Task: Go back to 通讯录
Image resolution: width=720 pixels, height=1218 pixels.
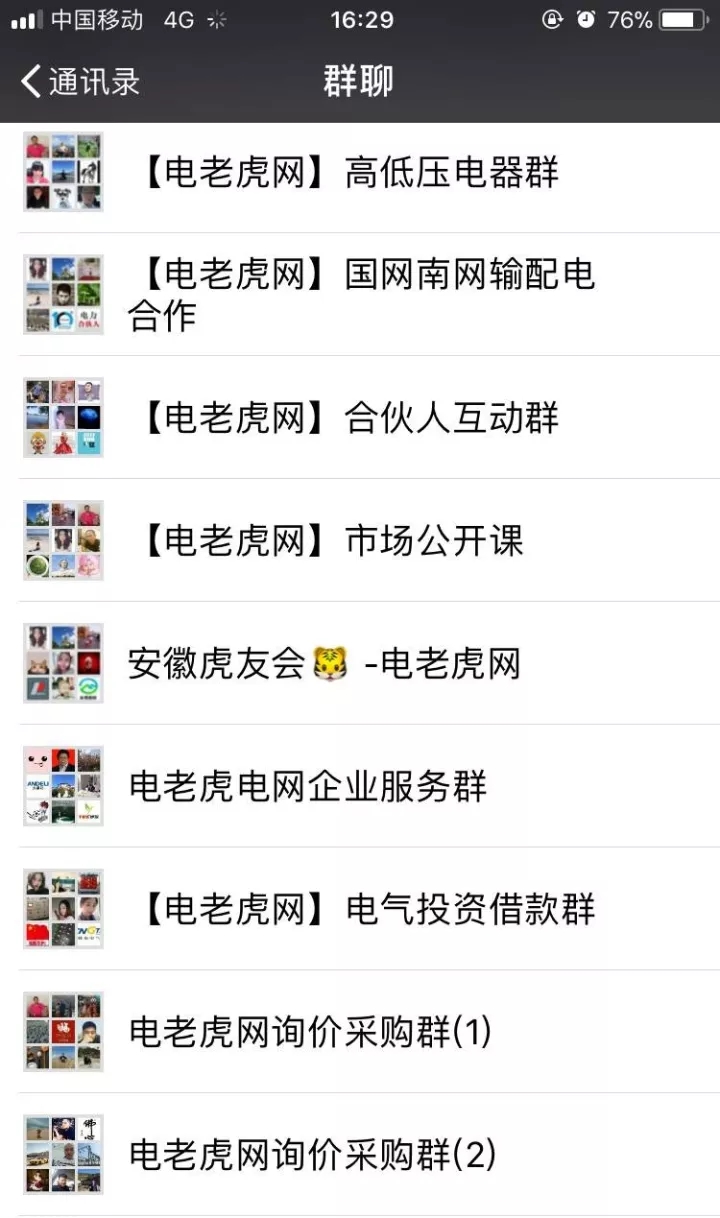Action: [x=80, y=81]
